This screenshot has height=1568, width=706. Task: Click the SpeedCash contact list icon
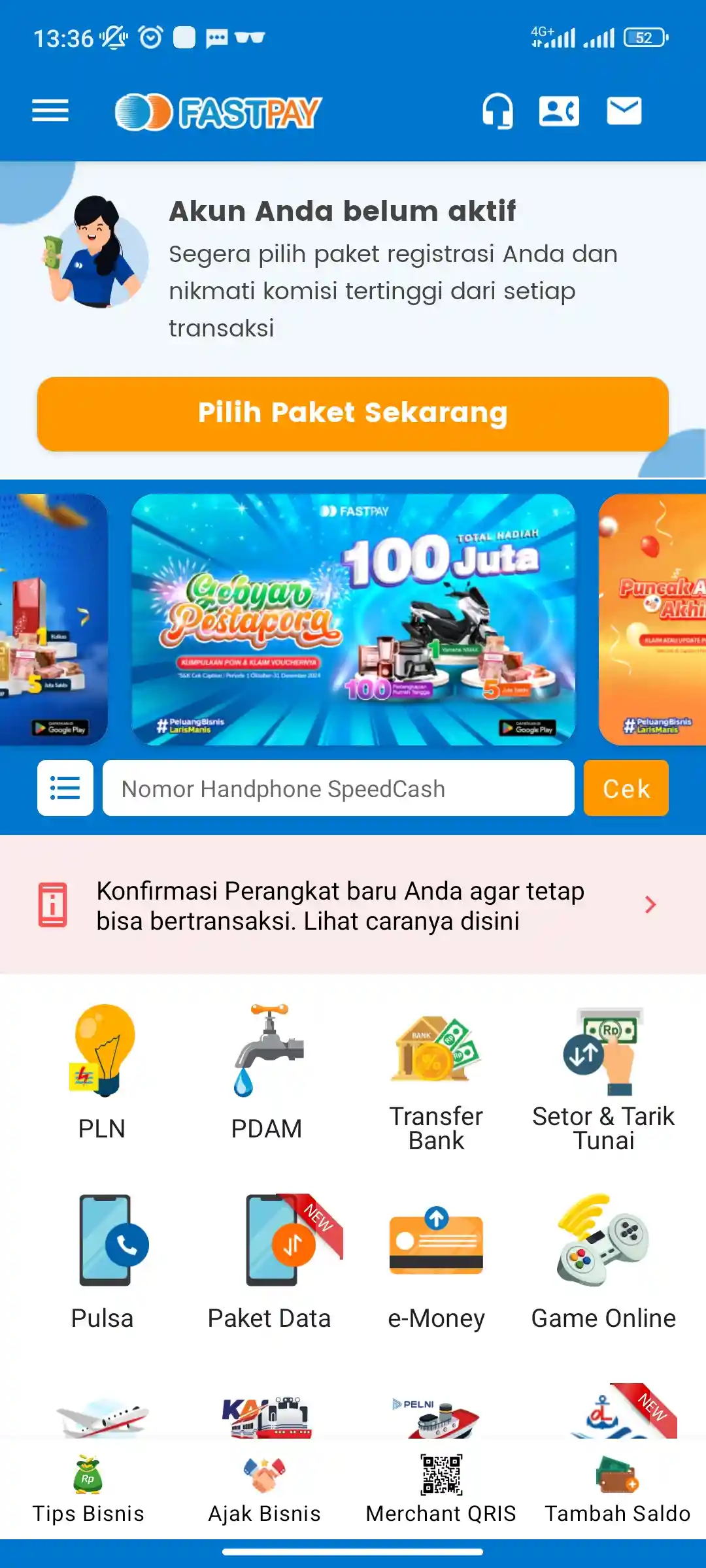65,789
